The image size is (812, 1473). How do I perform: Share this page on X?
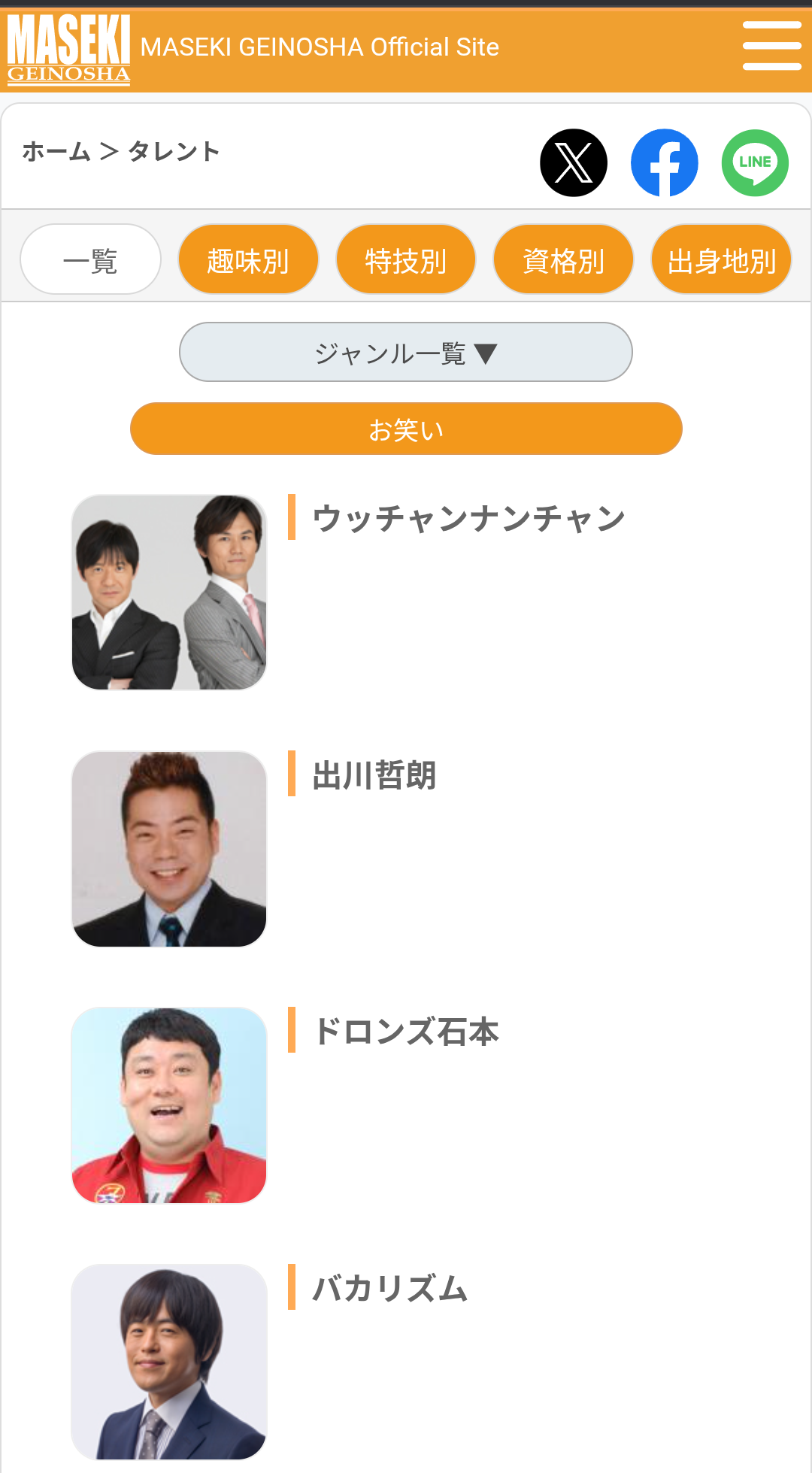coord(574,162)
